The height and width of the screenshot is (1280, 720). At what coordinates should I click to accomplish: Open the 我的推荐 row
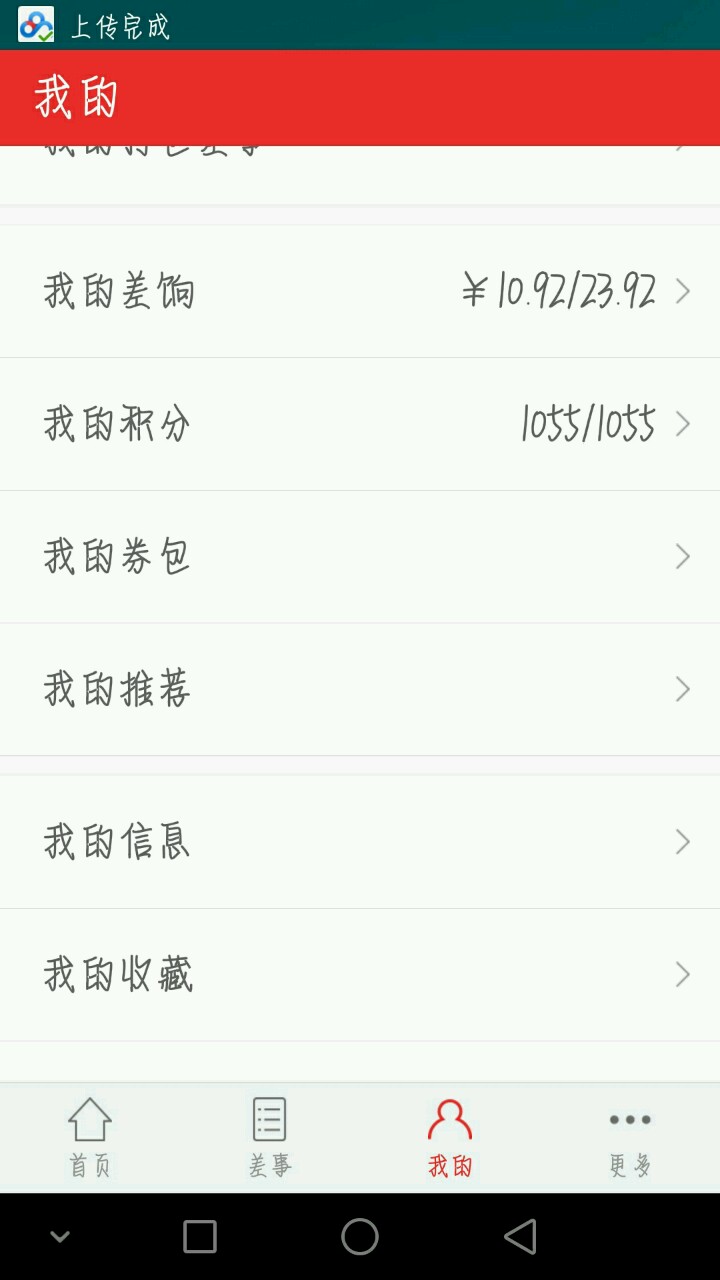(360, 689)
